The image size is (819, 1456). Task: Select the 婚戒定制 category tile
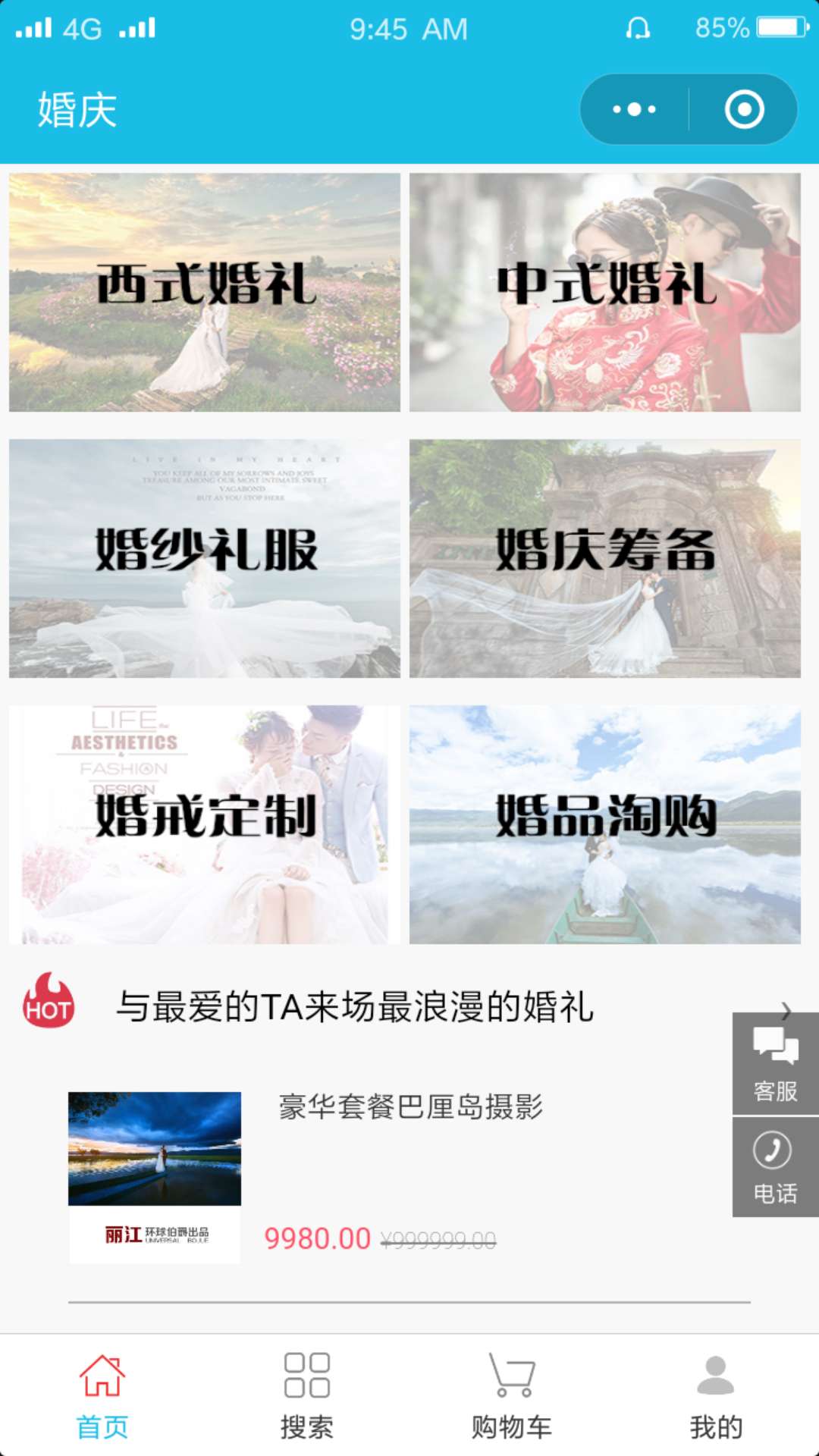[205, 824]
